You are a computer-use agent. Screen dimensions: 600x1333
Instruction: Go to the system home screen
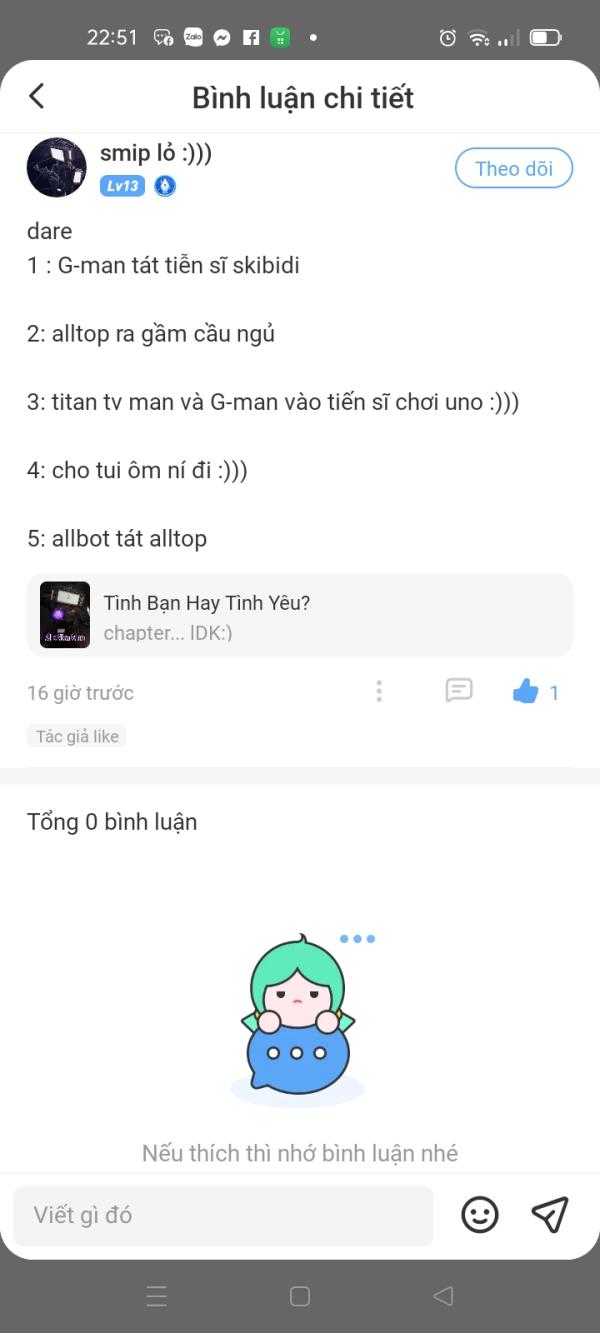pos(300,1296)
